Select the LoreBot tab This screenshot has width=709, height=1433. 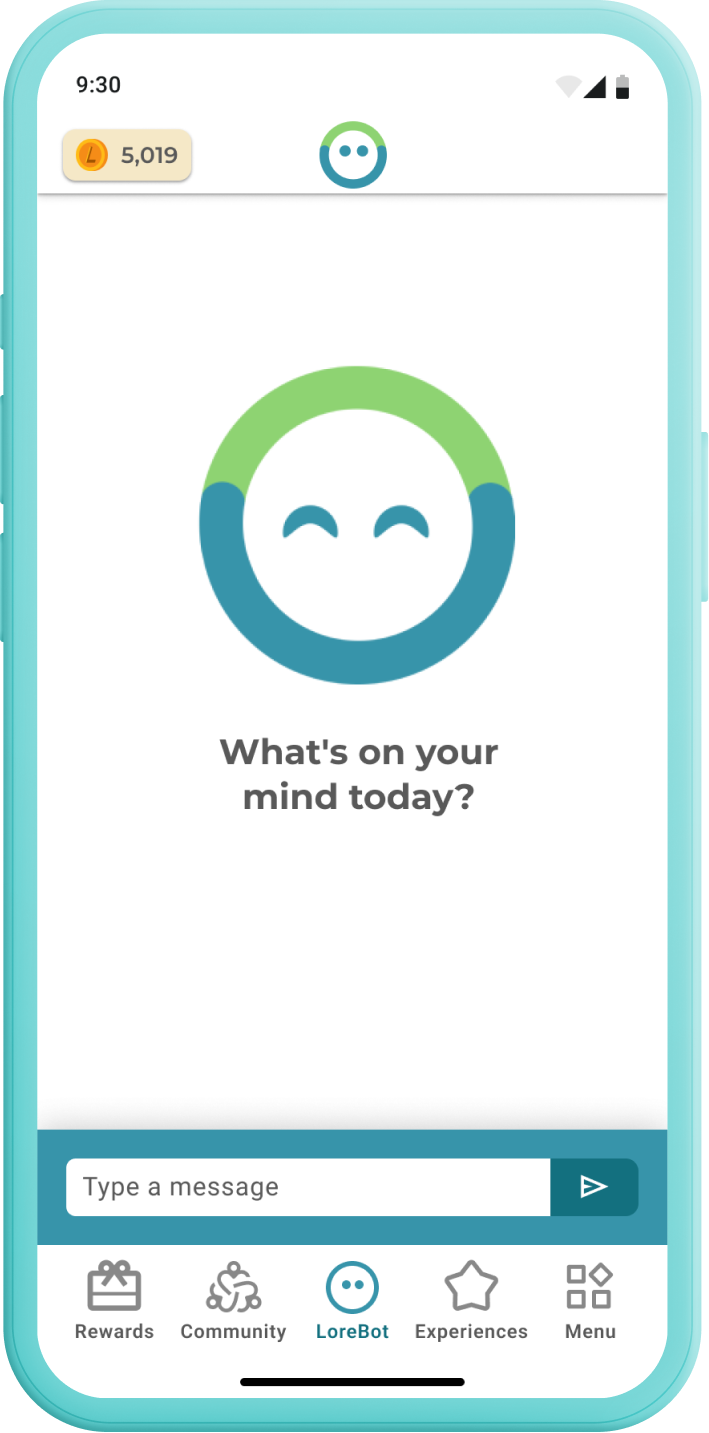point(352,1300)
